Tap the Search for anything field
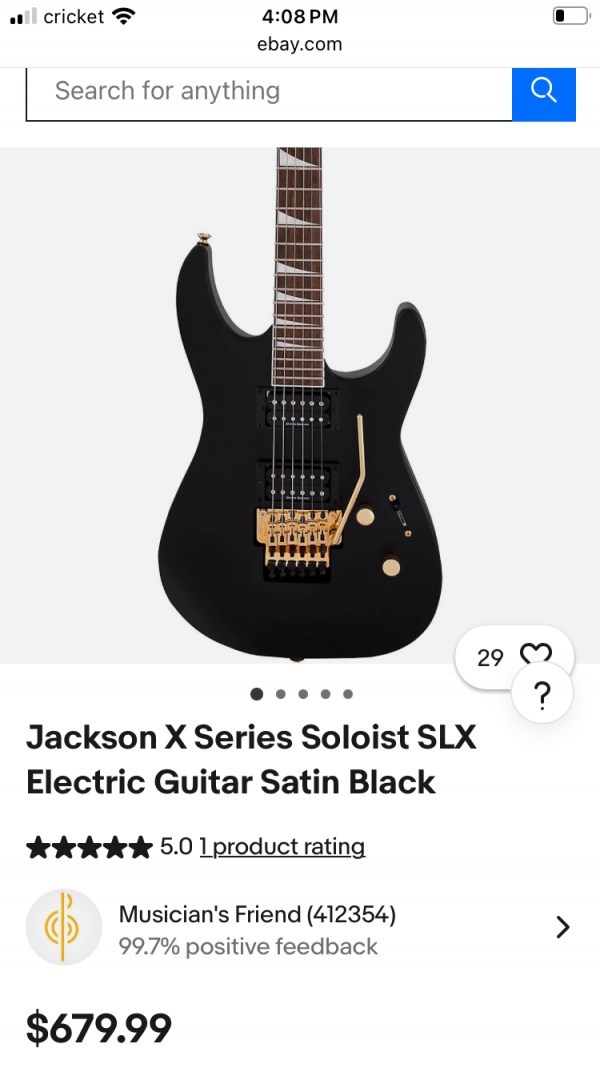Viewport: 600px width, 1068px height. click(268, 92)
